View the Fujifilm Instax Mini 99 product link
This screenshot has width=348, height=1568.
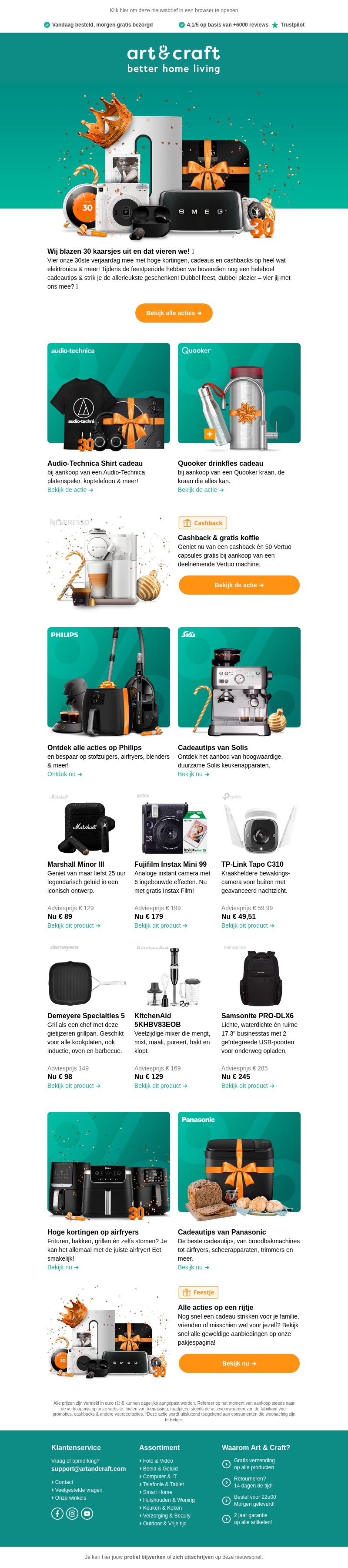161,926
